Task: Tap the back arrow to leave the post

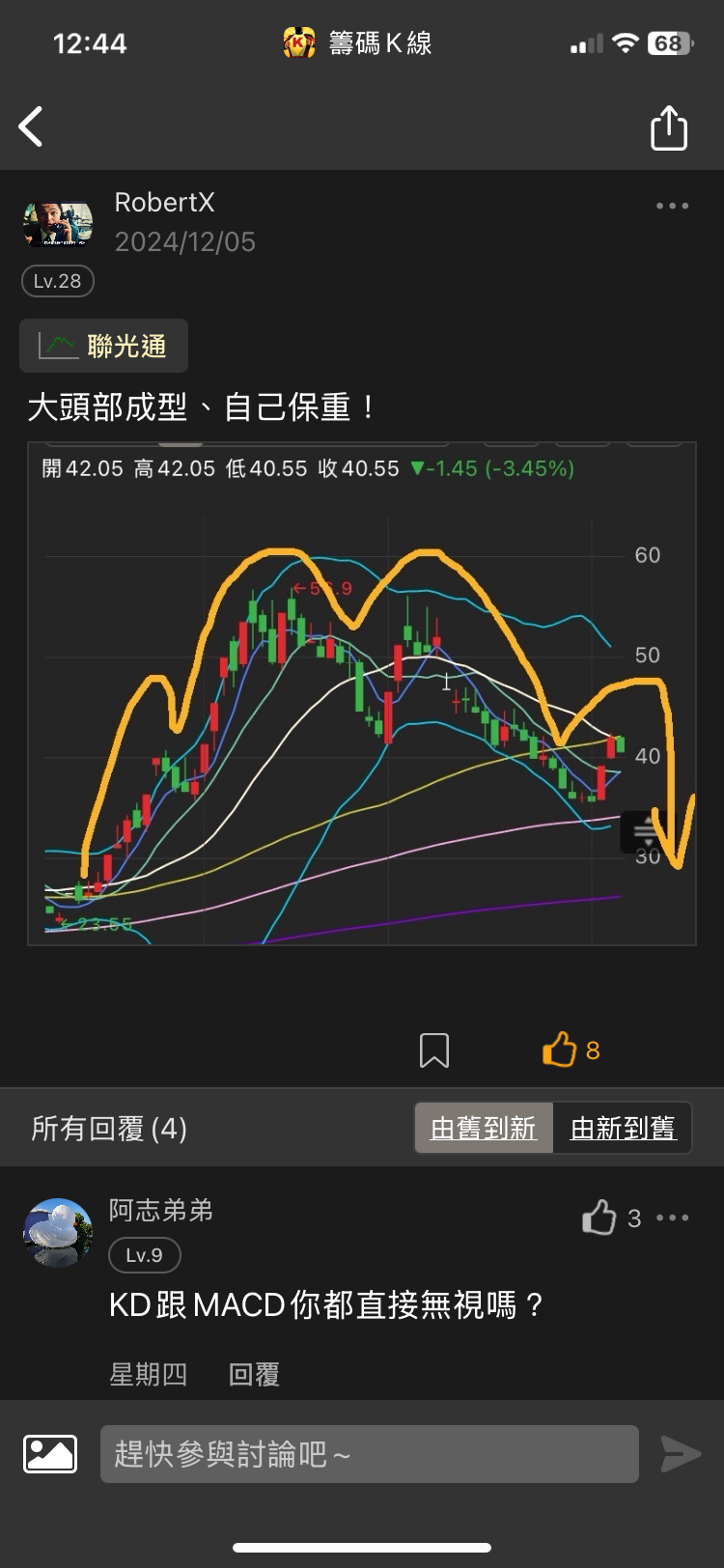Action: 31,126
